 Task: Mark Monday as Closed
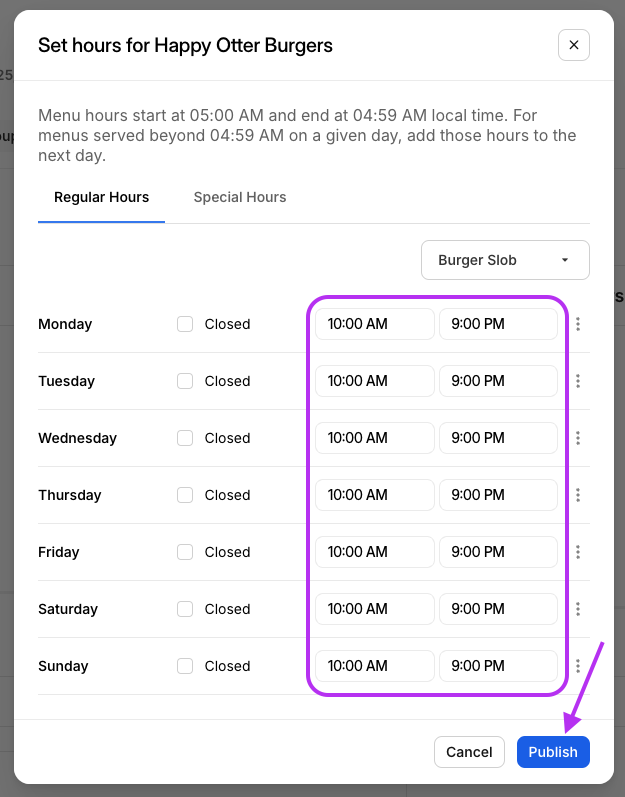point(185,324)
